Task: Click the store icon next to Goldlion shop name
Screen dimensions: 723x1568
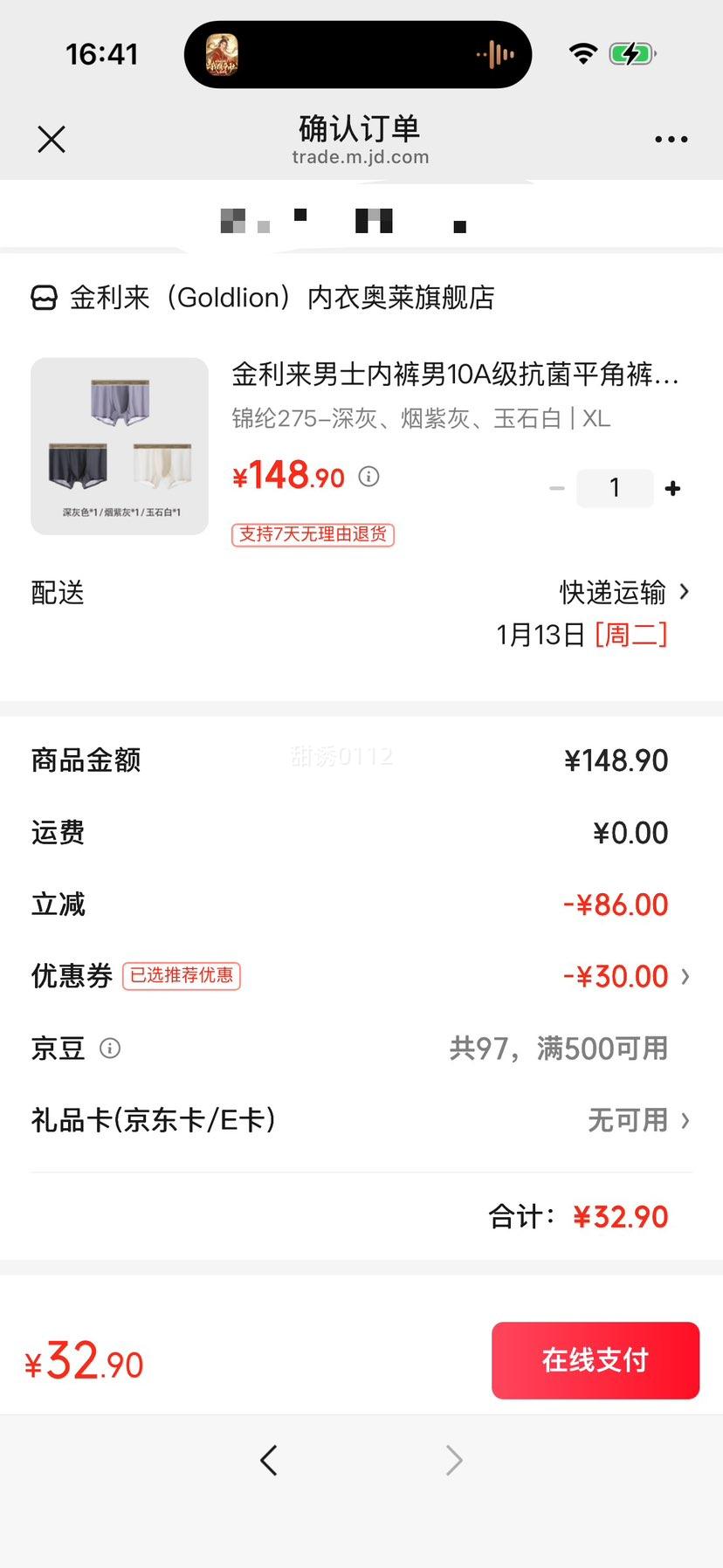Action: (x=43, y=298)
